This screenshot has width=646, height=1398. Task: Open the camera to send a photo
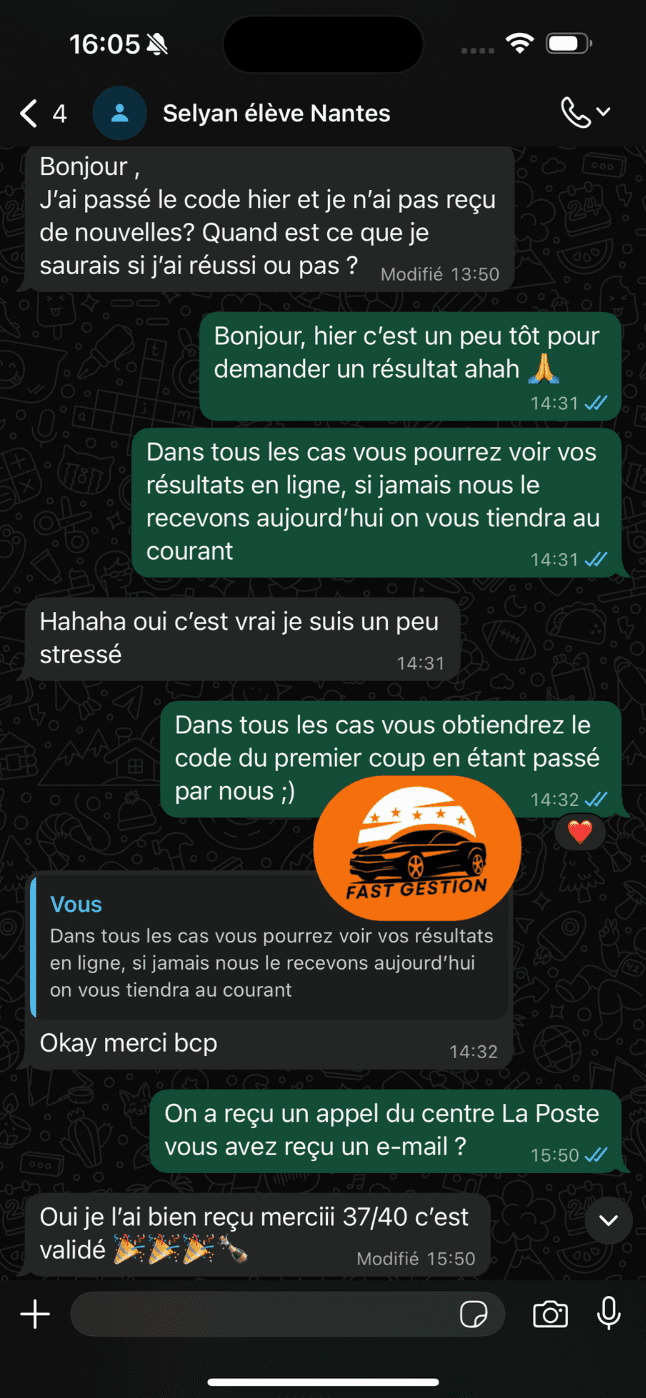[550, 1314]
